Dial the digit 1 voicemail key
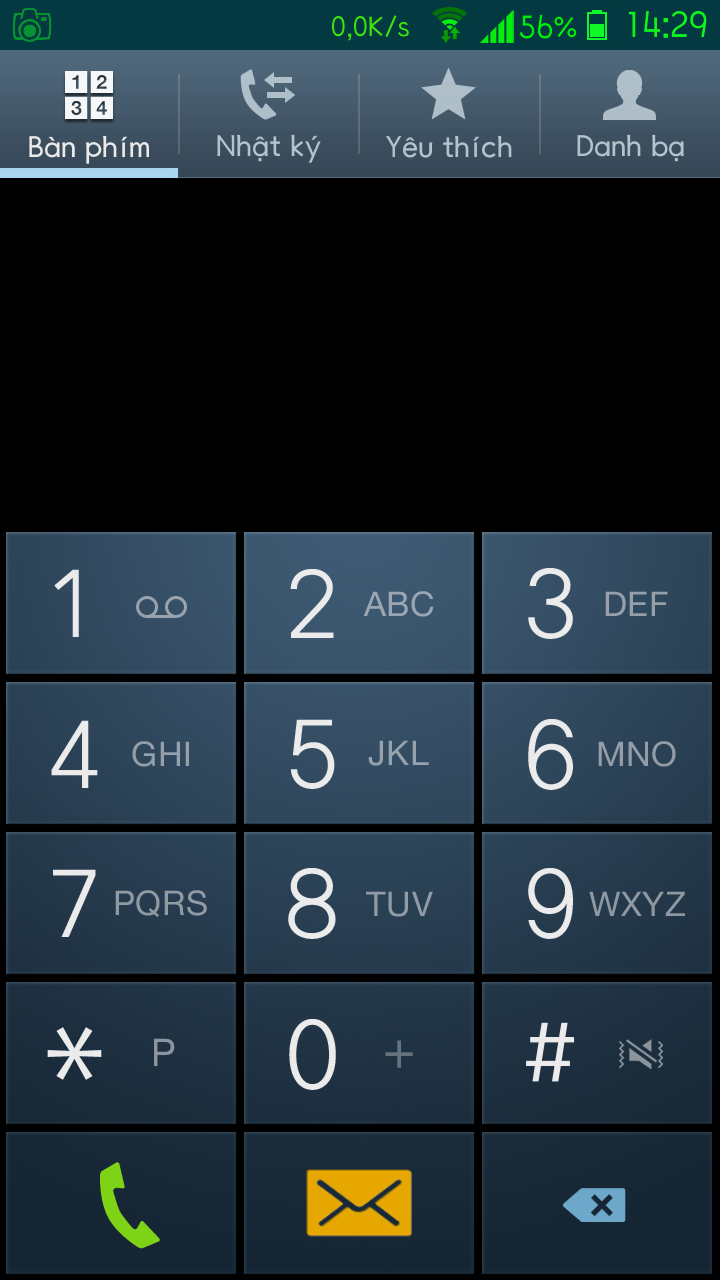The image size is (720, 1280). (121, 603)
